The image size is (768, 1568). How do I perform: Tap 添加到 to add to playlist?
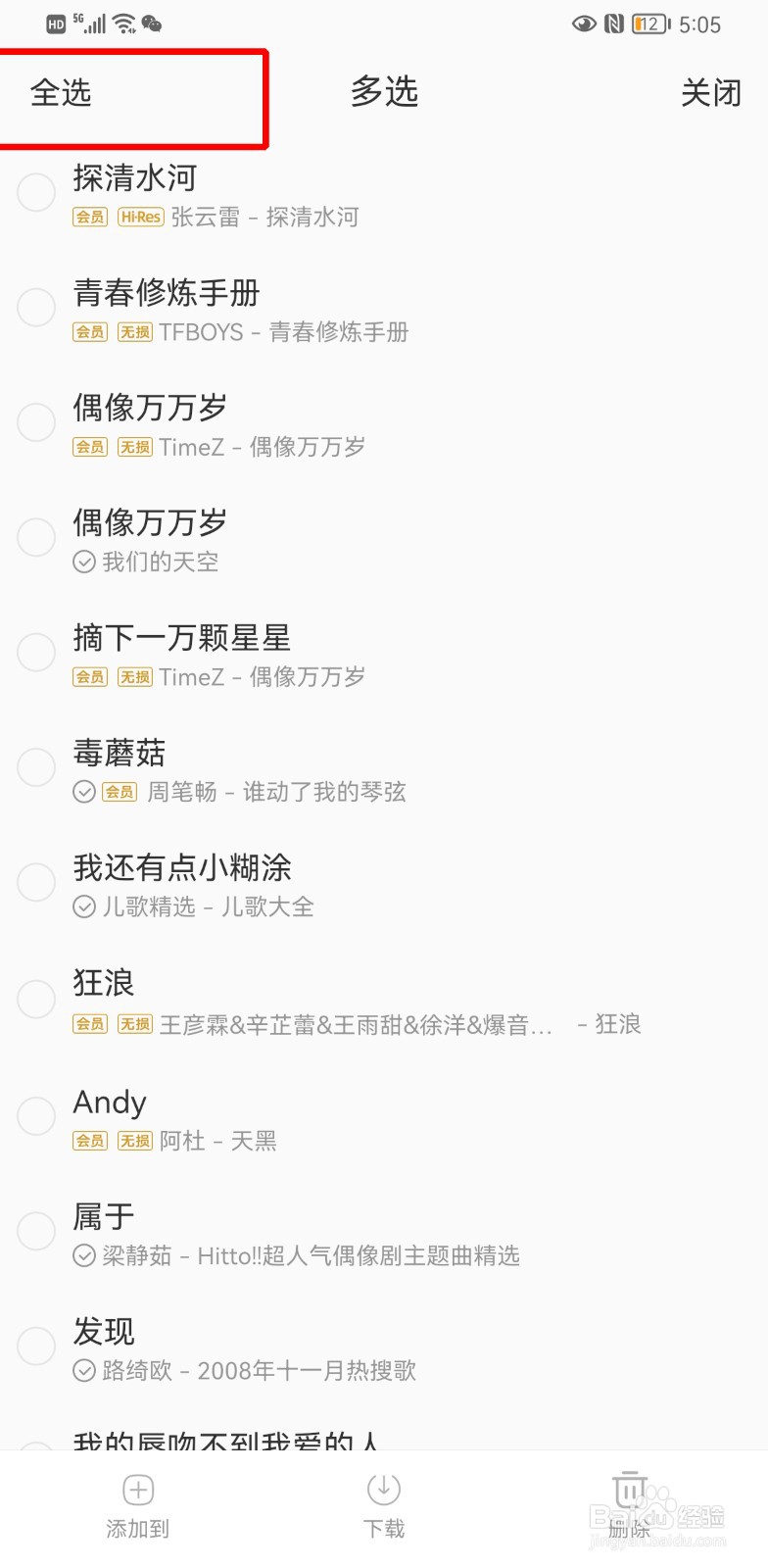coord(138,1507)
